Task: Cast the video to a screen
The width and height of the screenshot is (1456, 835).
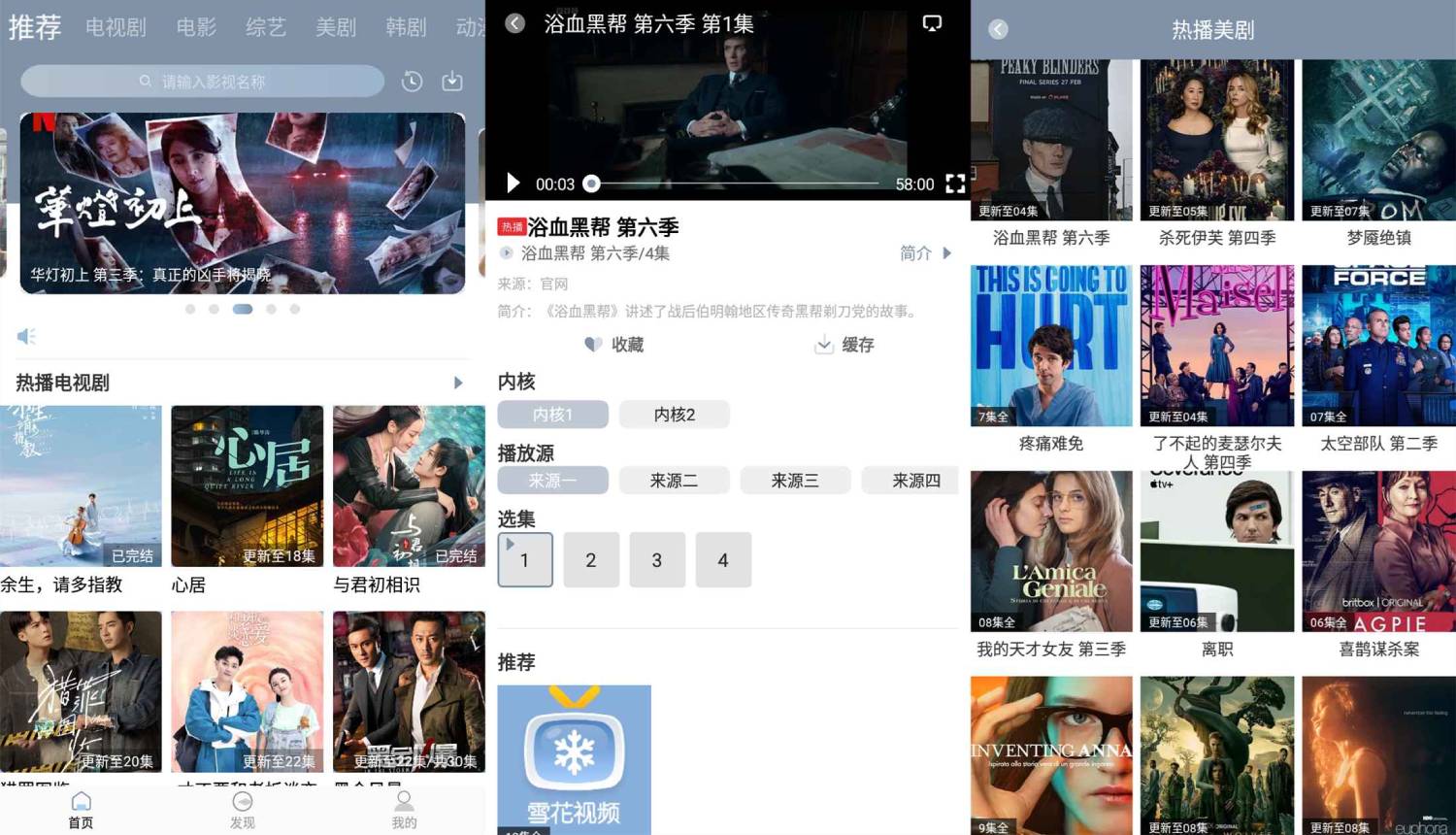Action: 932,23
